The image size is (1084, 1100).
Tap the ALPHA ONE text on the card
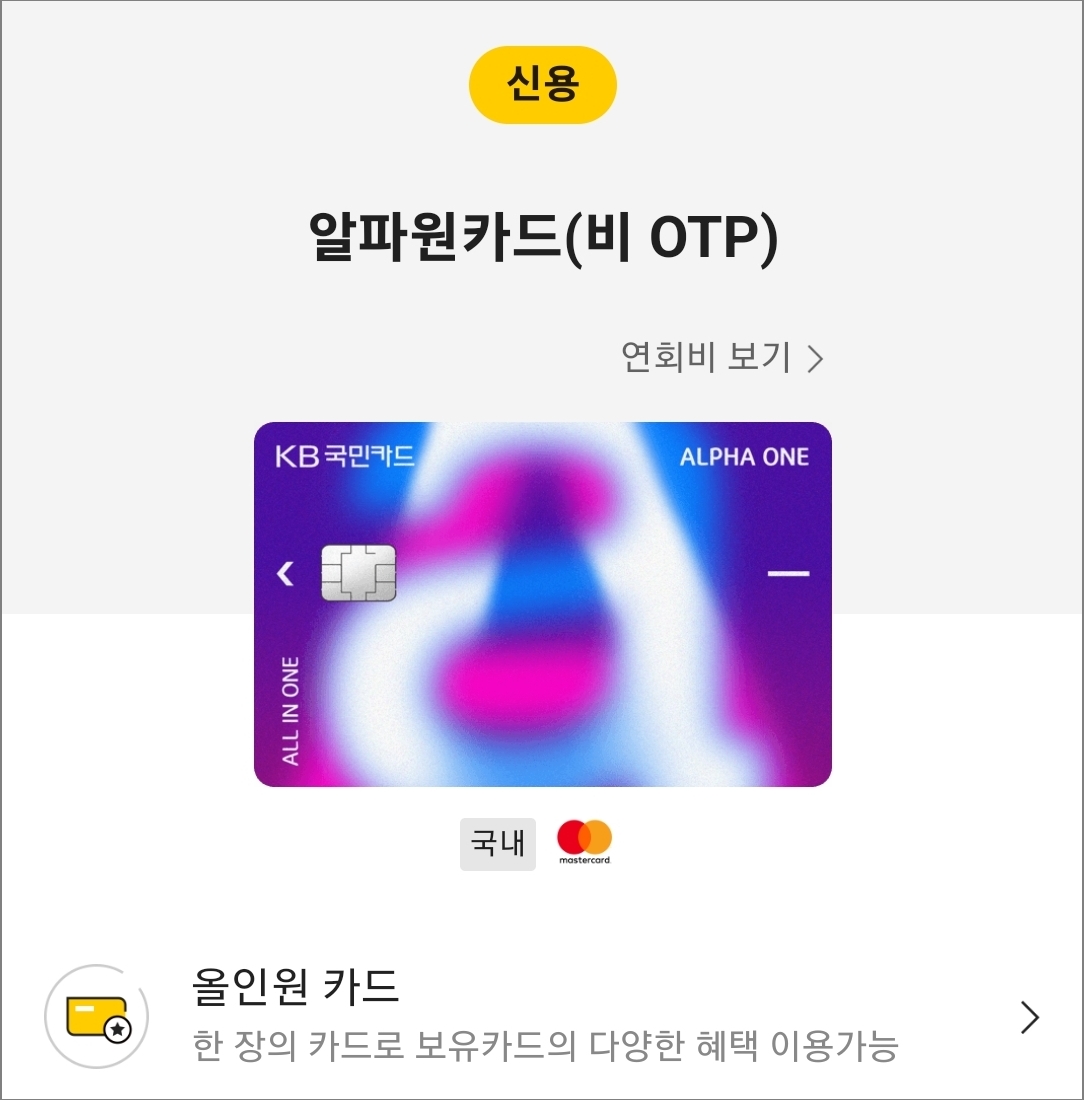pyautogui.click(x=746, y=455)
